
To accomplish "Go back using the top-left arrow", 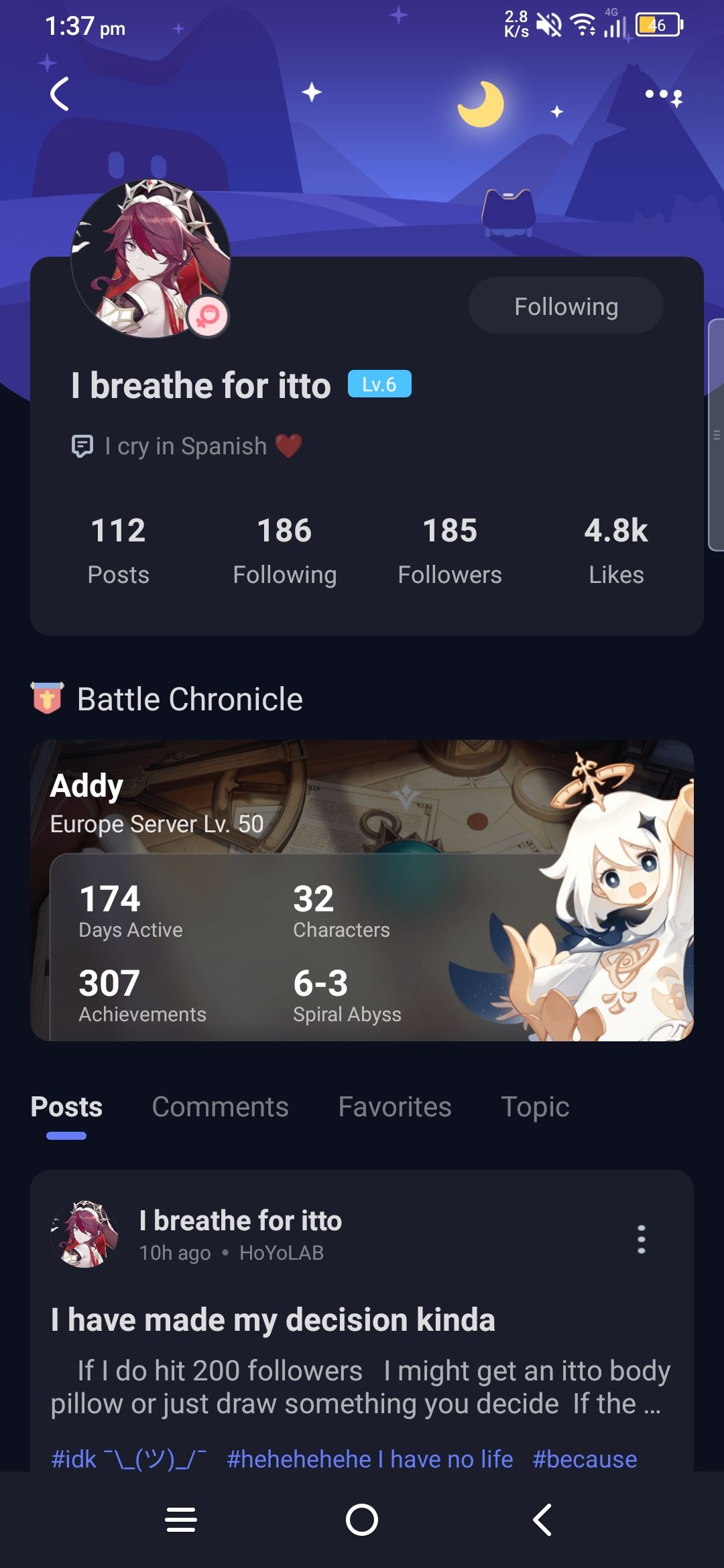I will point(60,93).
